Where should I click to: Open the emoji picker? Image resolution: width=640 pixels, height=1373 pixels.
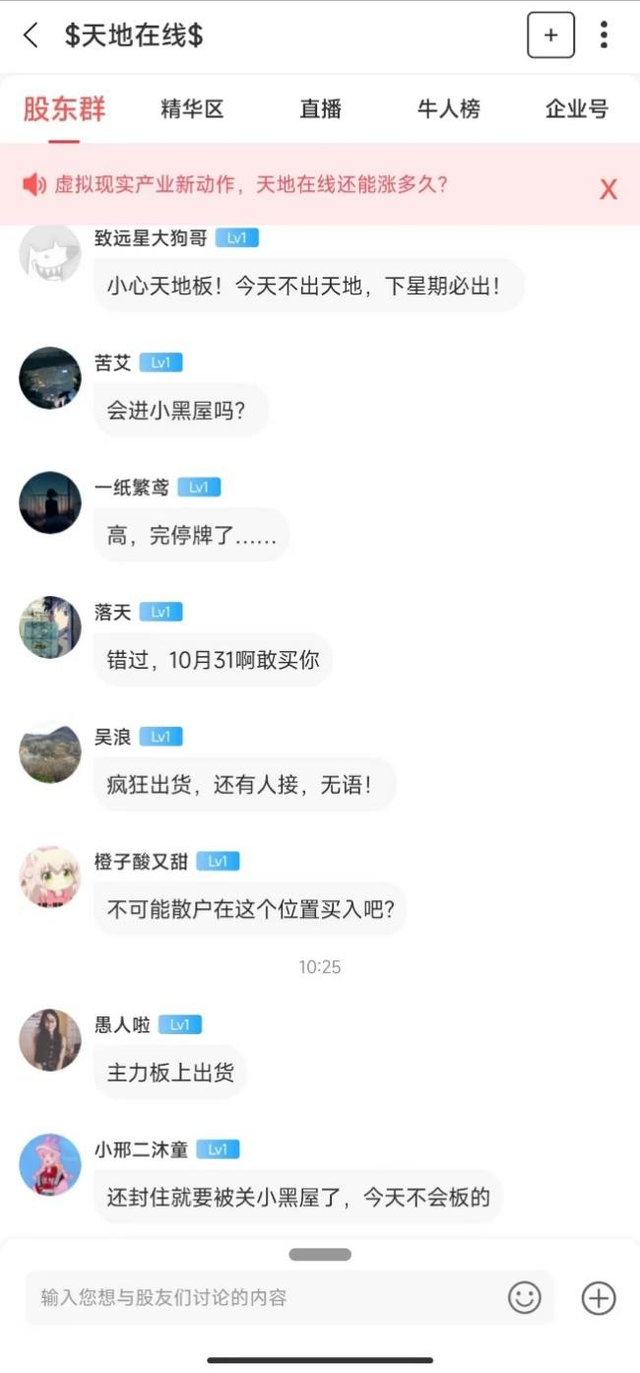point(525,1298)
